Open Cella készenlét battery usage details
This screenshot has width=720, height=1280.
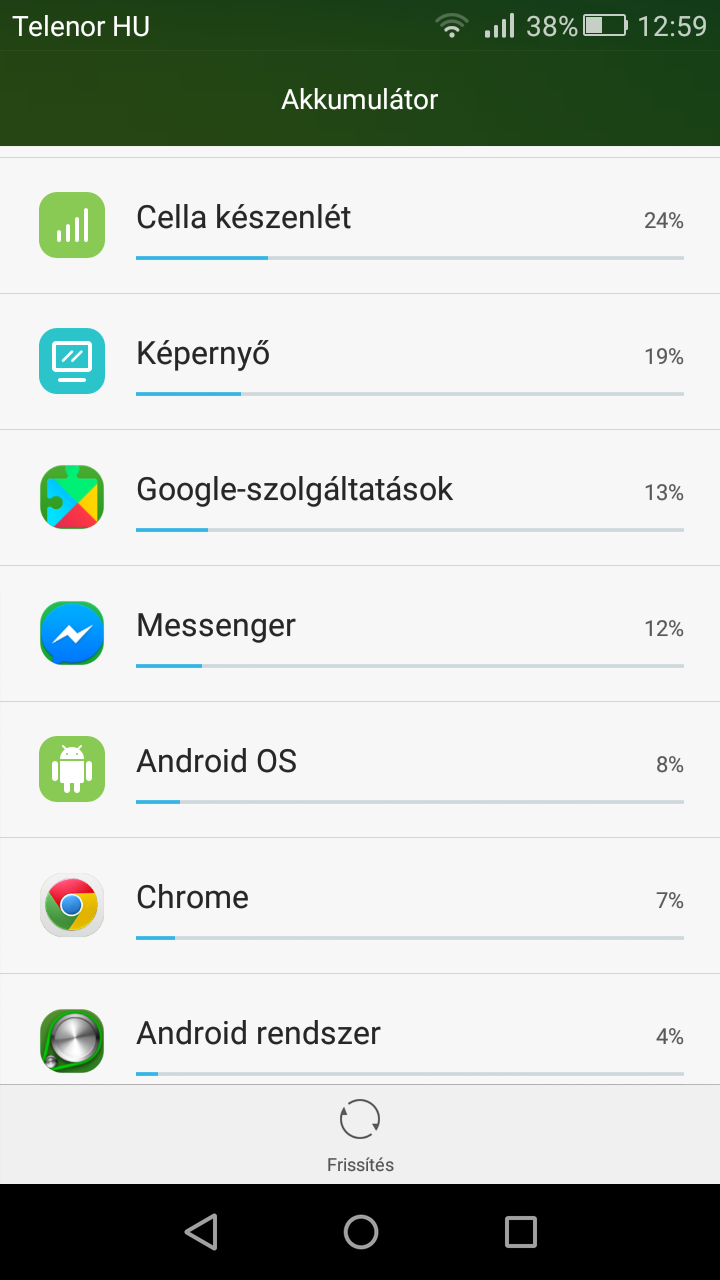[360, 225]
